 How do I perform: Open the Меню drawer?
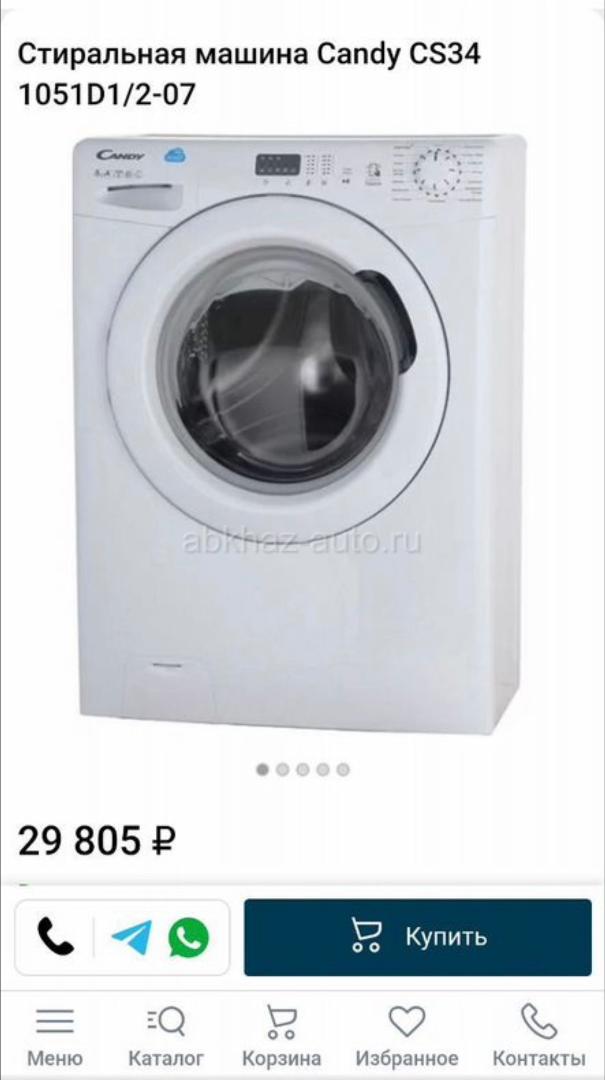pyautogui.click(x=55, y=1035)
